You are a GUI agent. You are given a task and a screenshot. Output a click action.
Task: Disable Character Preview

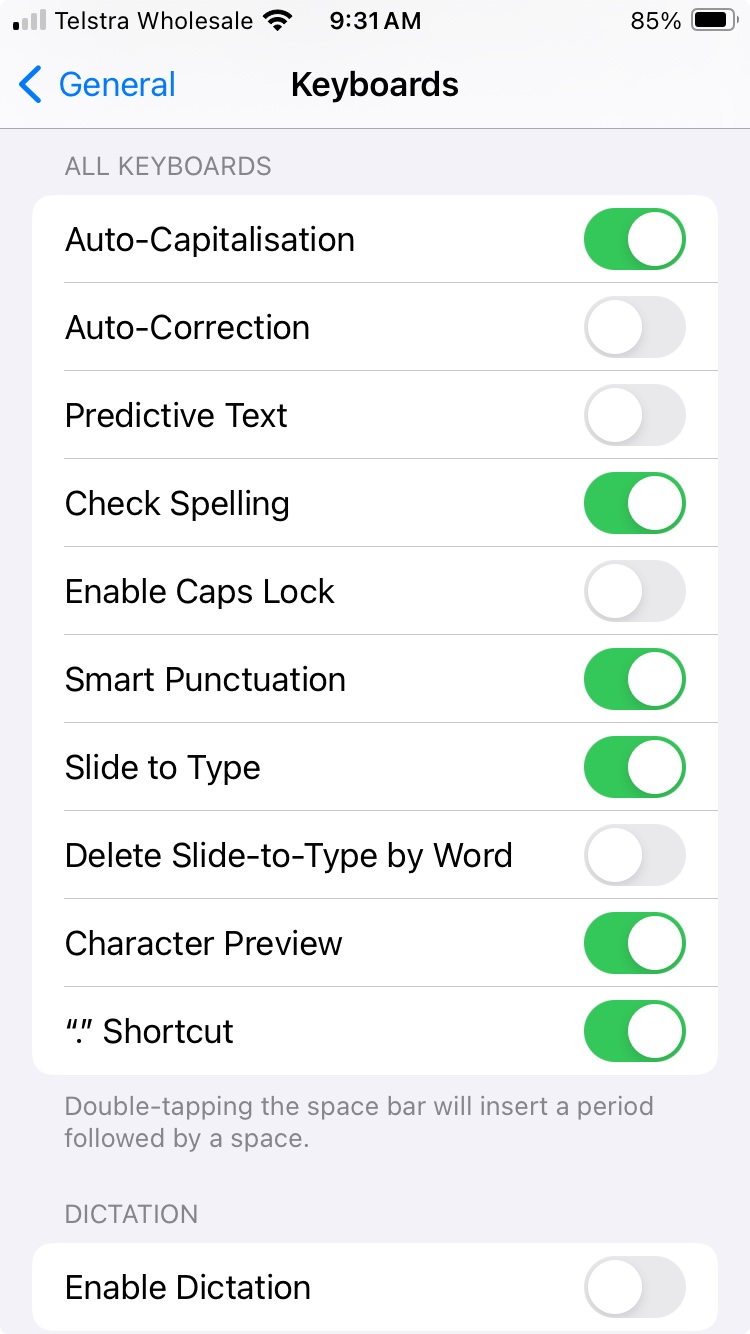point(634,944)
